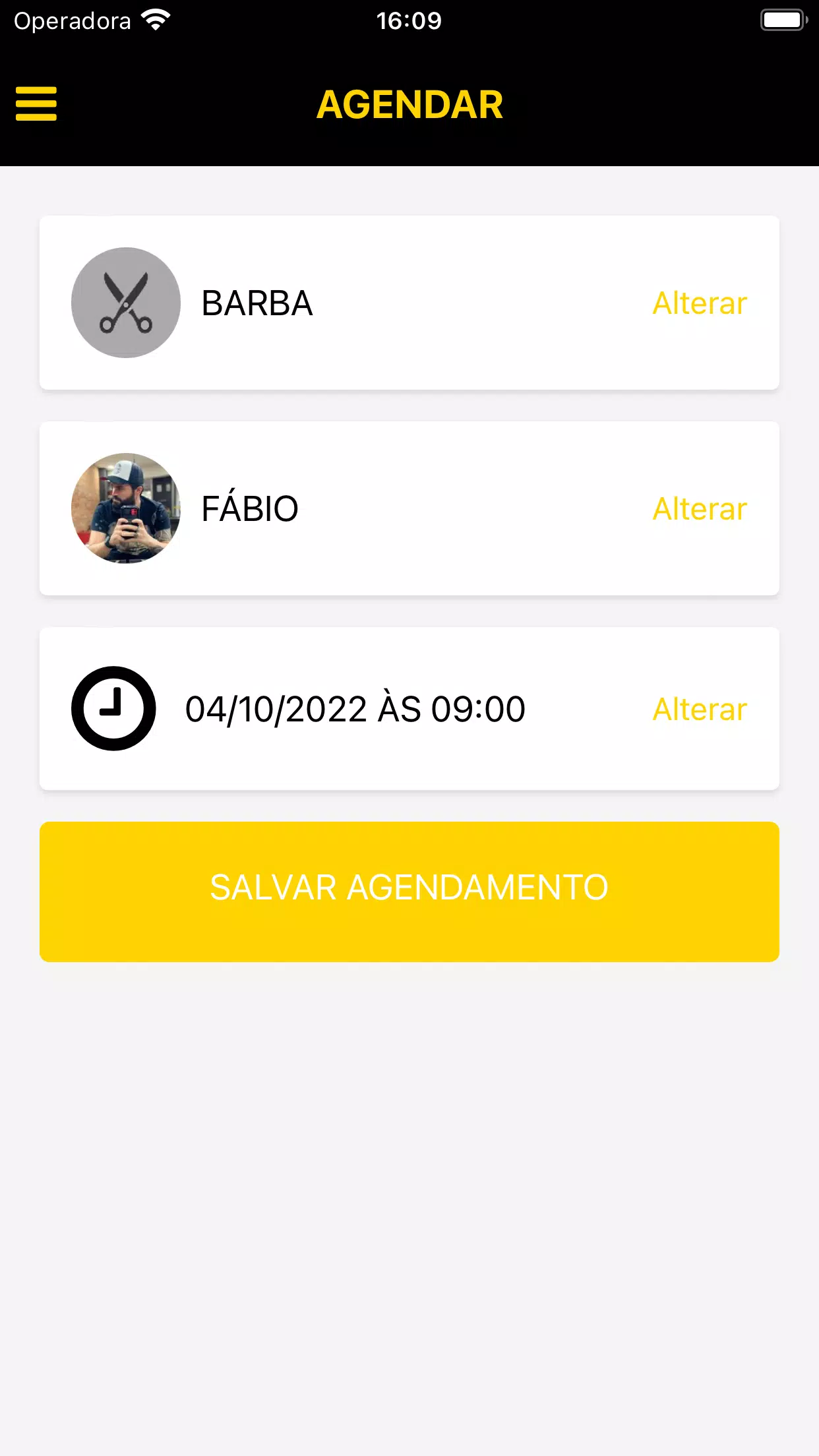Tap the 16:09 clock in the status bar
The width and height of the screenshot is (819, 1456).
point(409,19)
